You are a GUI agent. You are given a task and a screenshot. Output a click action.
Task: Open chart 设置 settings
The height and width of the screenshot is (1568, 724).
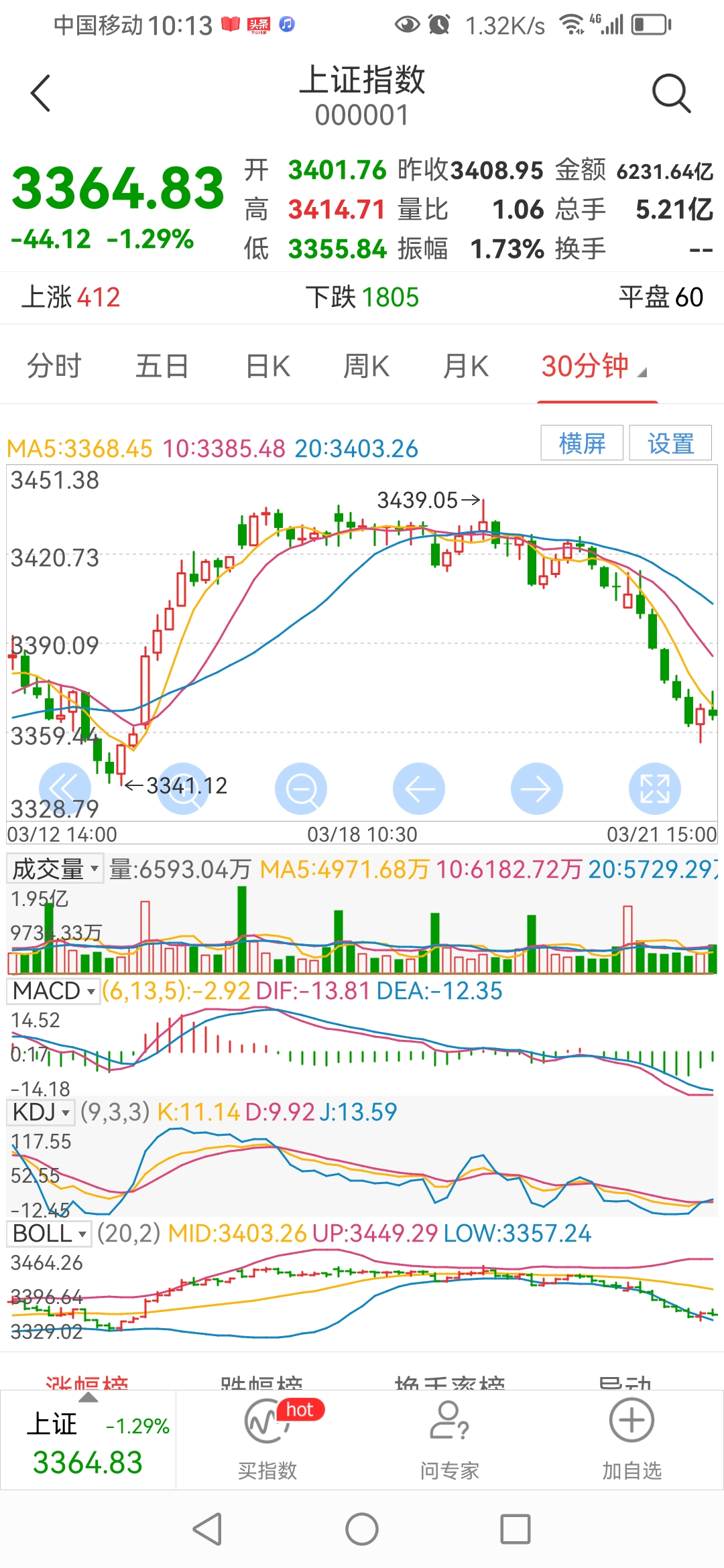point(670,442)
